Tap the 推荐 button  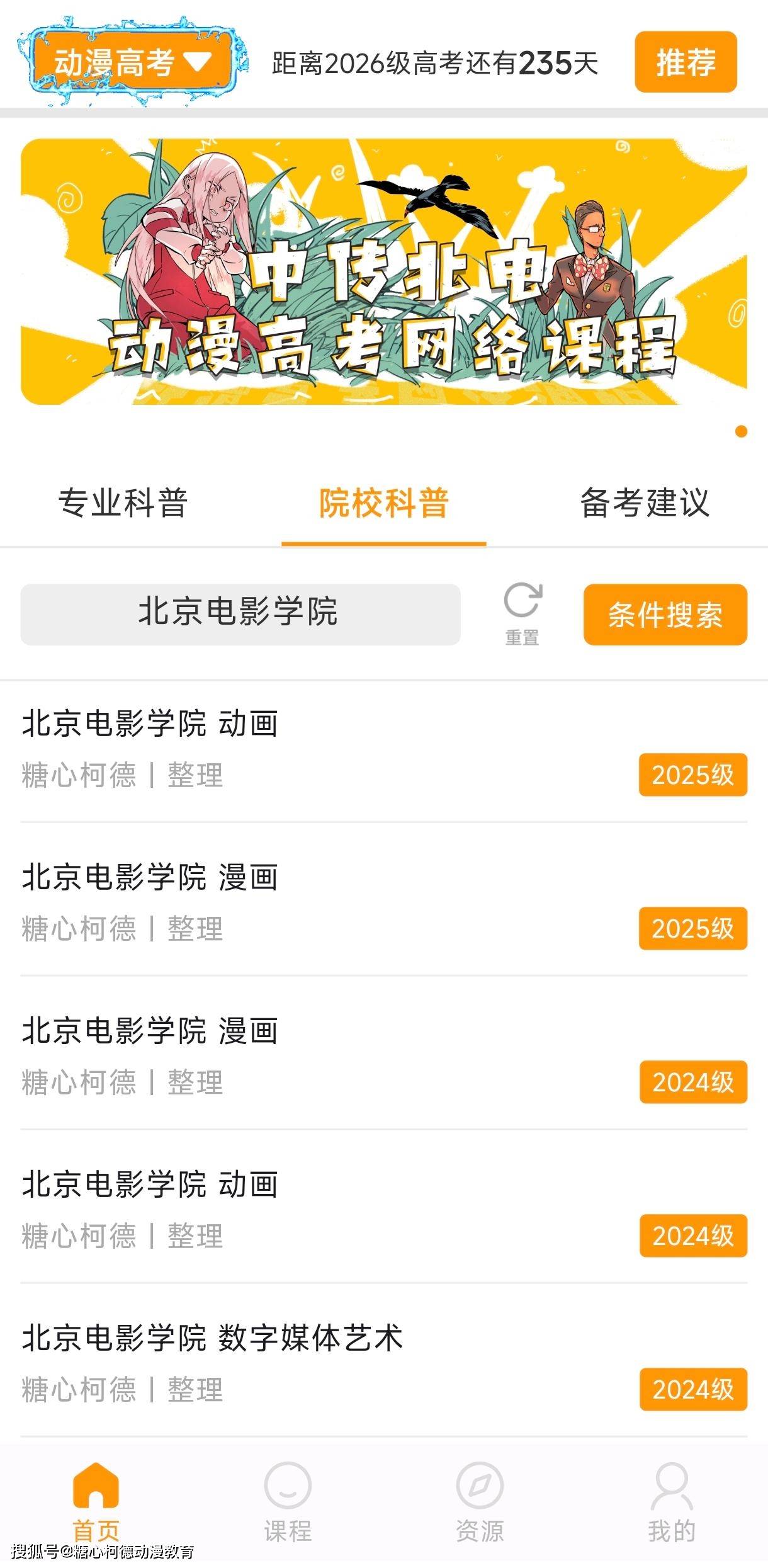[x=686, y=62]
